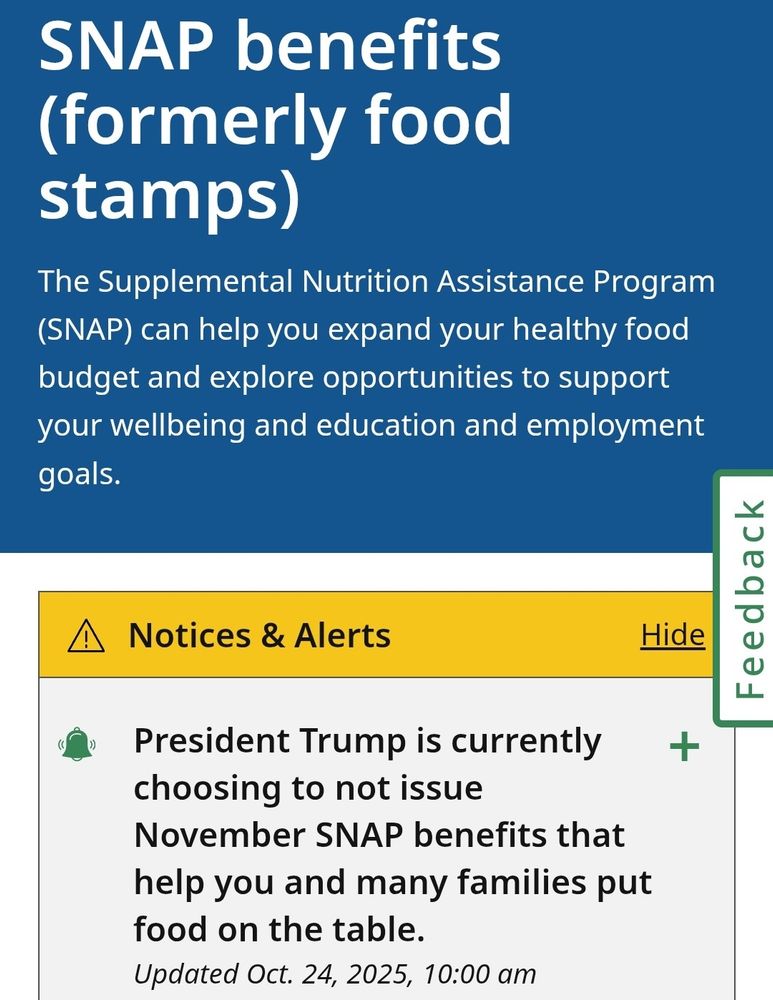Click the SNAP benefits page heading
The height and width of the screenshot is (1000, 773).
point(268,120)
